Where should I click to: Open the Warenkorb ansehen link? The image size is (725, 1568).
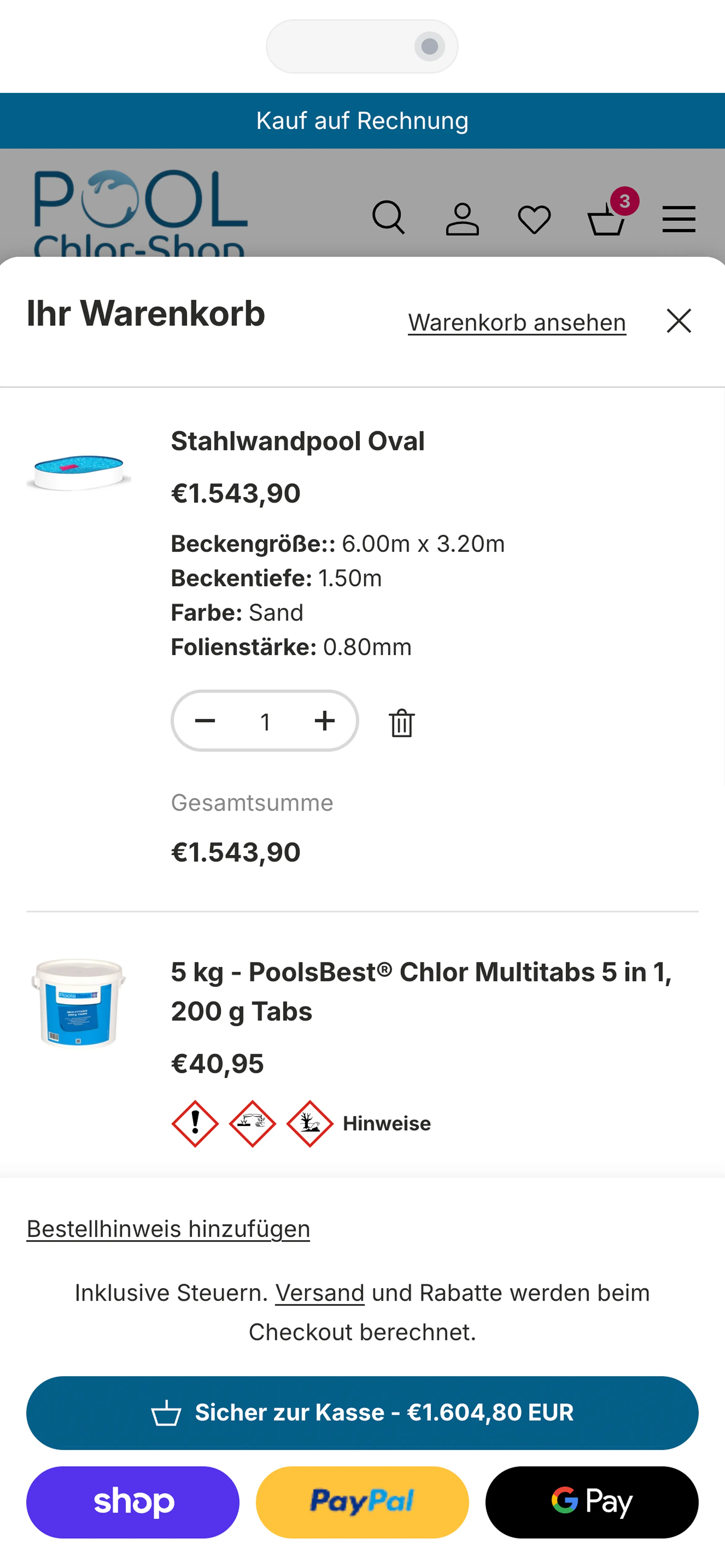[x=516, y=322]
